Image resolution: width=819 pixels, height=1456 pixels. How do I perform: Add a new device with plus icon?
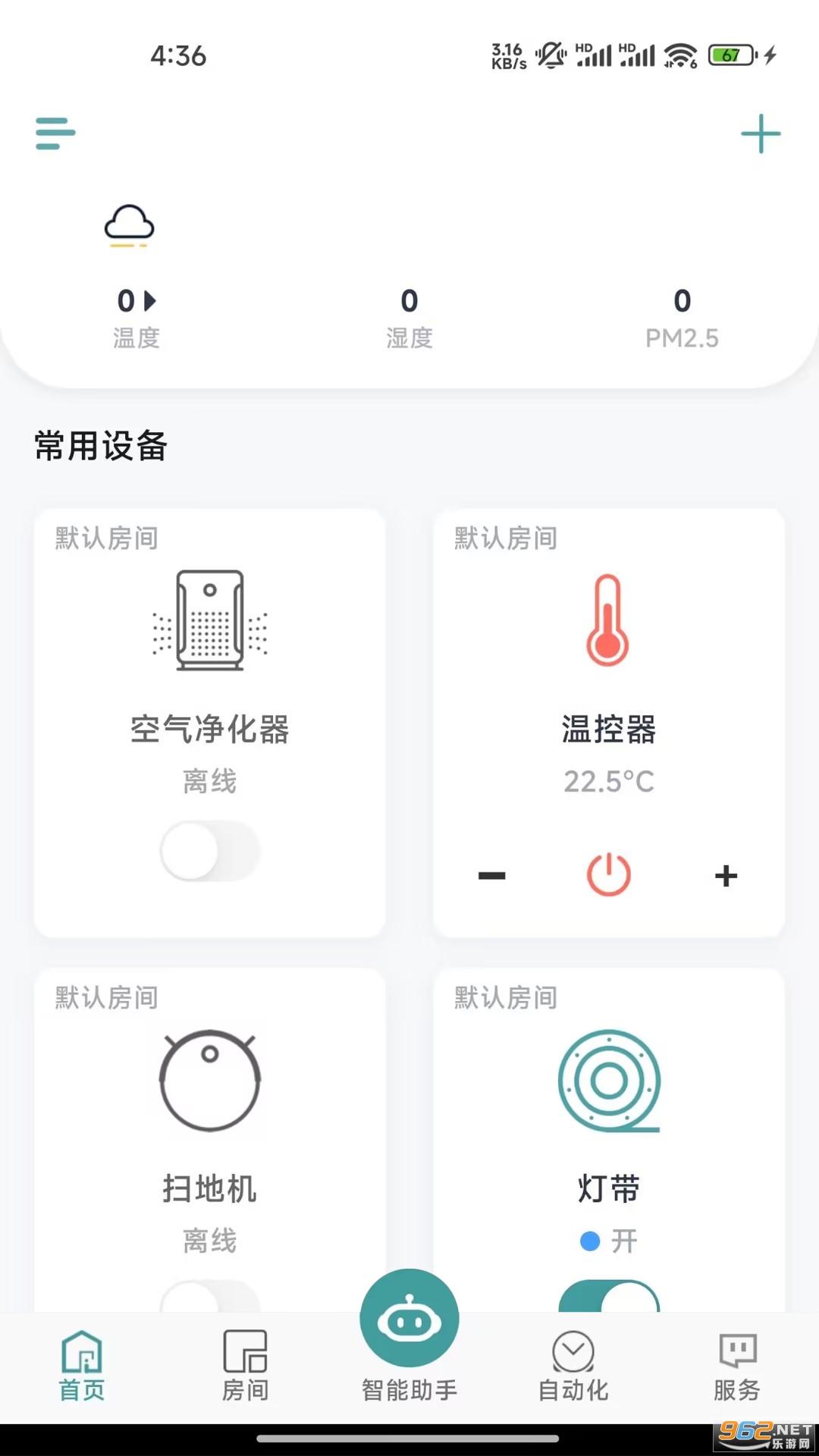[760, 134]
